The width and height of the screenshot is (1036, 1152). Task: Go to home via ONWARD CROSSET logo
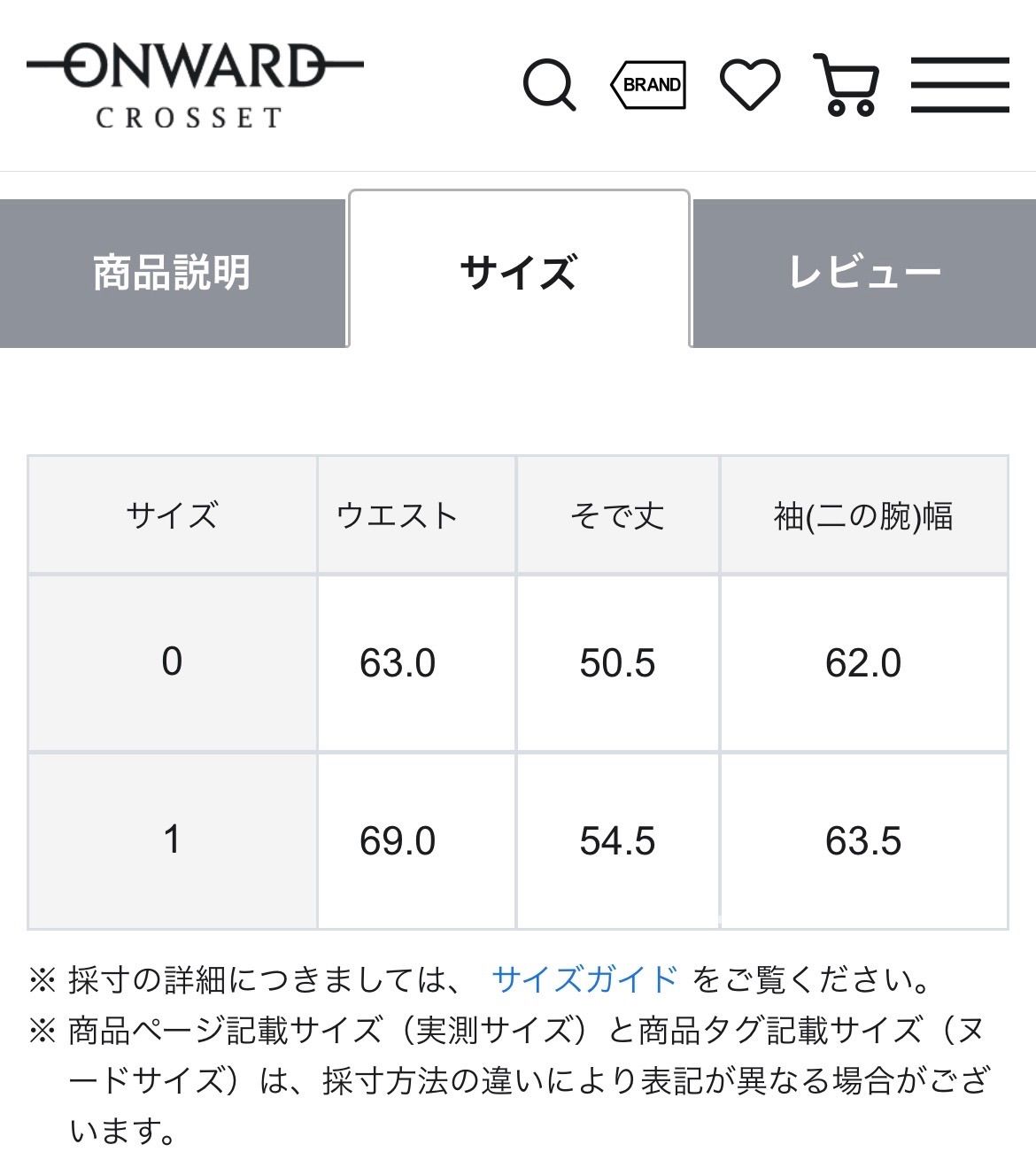pyautogui.click(x=195, y=84)
